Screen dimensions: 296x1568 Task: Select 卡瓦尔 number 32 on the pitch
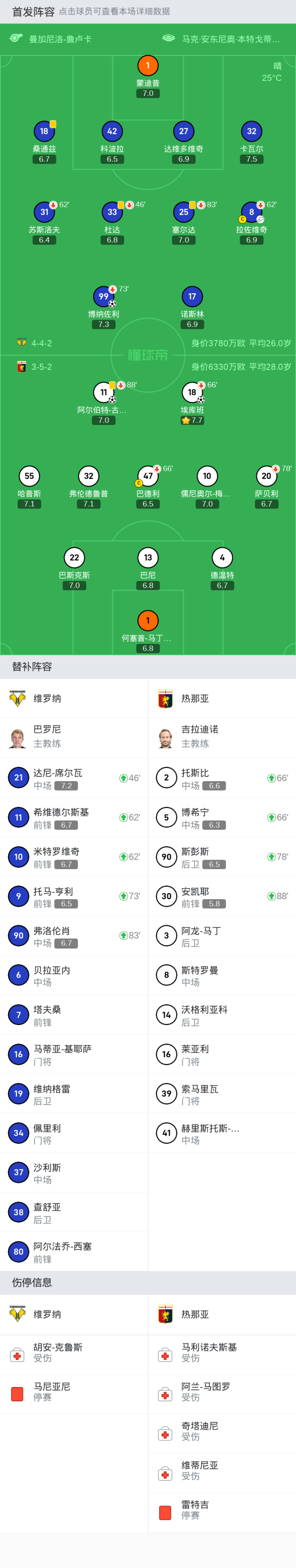pos(251,132)
